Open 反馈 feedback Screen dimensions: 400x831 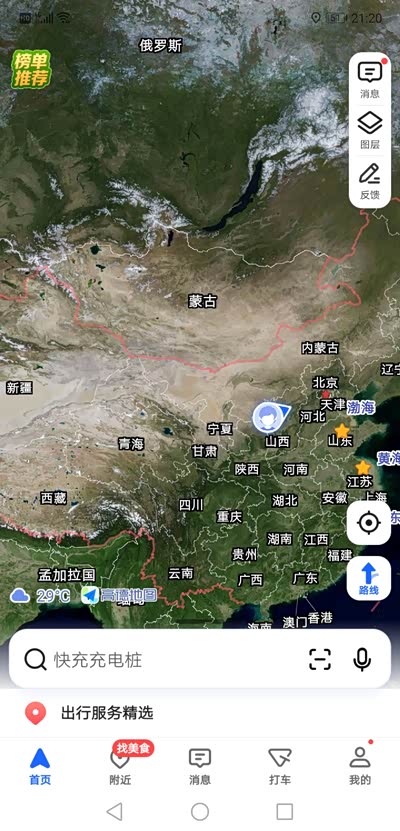(x=370, y=181)
